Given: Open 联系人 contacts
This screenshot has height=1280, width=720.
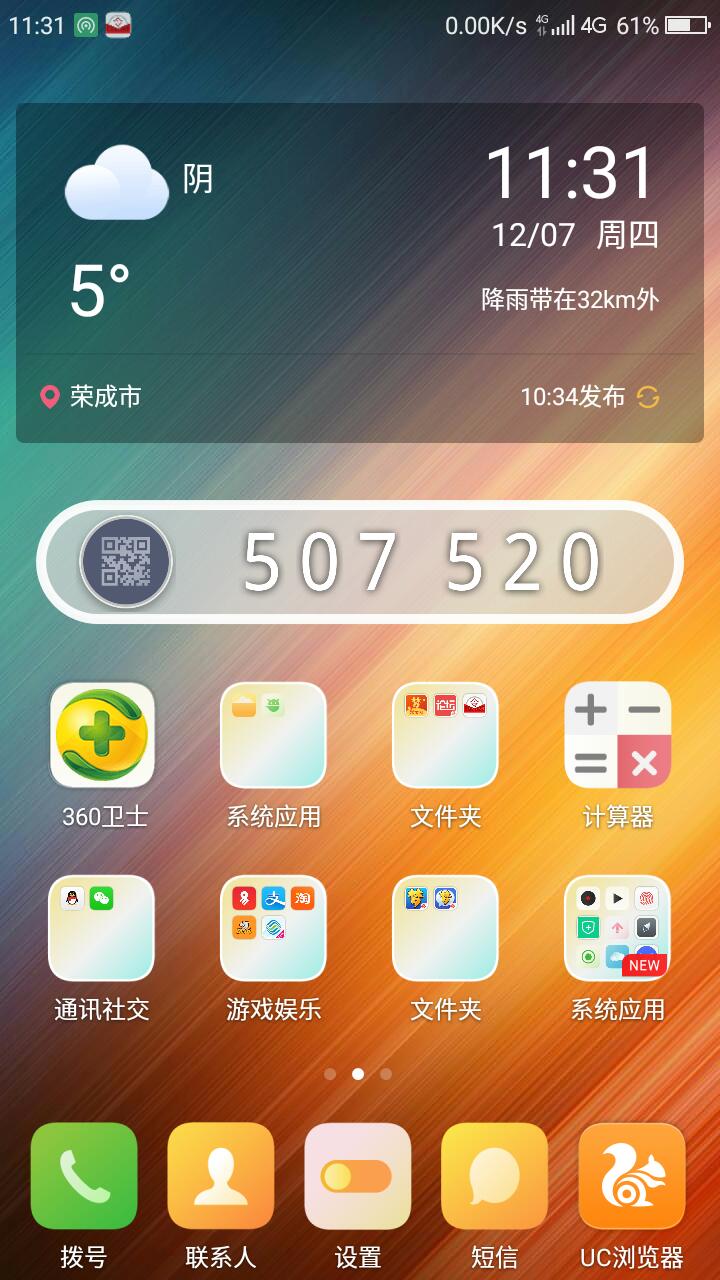Looking at the screenshot, I should tap(221, 1176).
